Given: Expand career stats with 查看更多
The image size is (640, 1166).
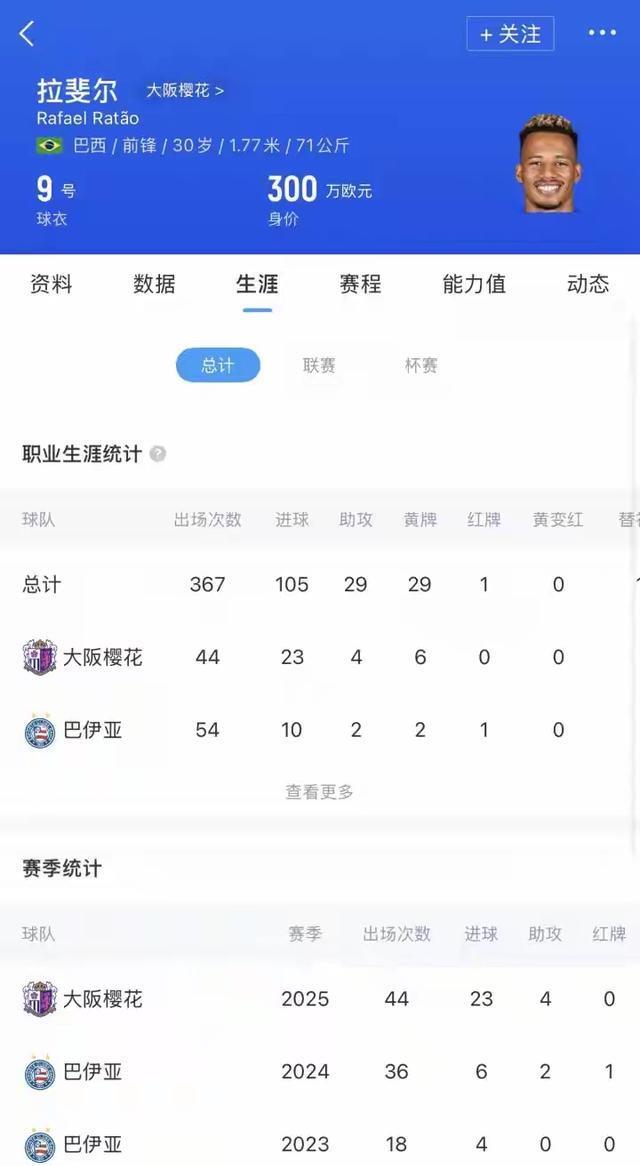Looking at the screenshot, I should tap(319, 791).
